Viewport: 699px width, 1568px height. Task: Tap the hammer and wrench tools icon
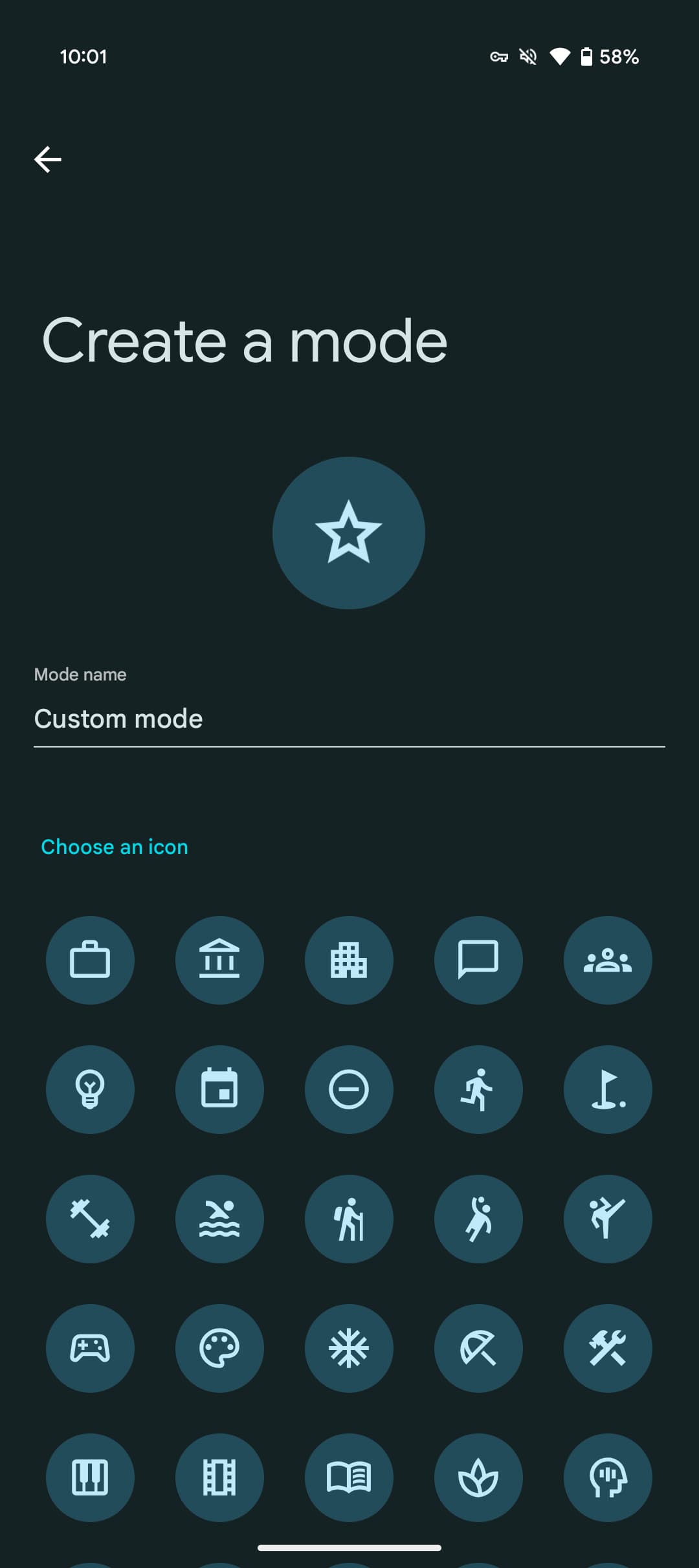point(608,1348)
